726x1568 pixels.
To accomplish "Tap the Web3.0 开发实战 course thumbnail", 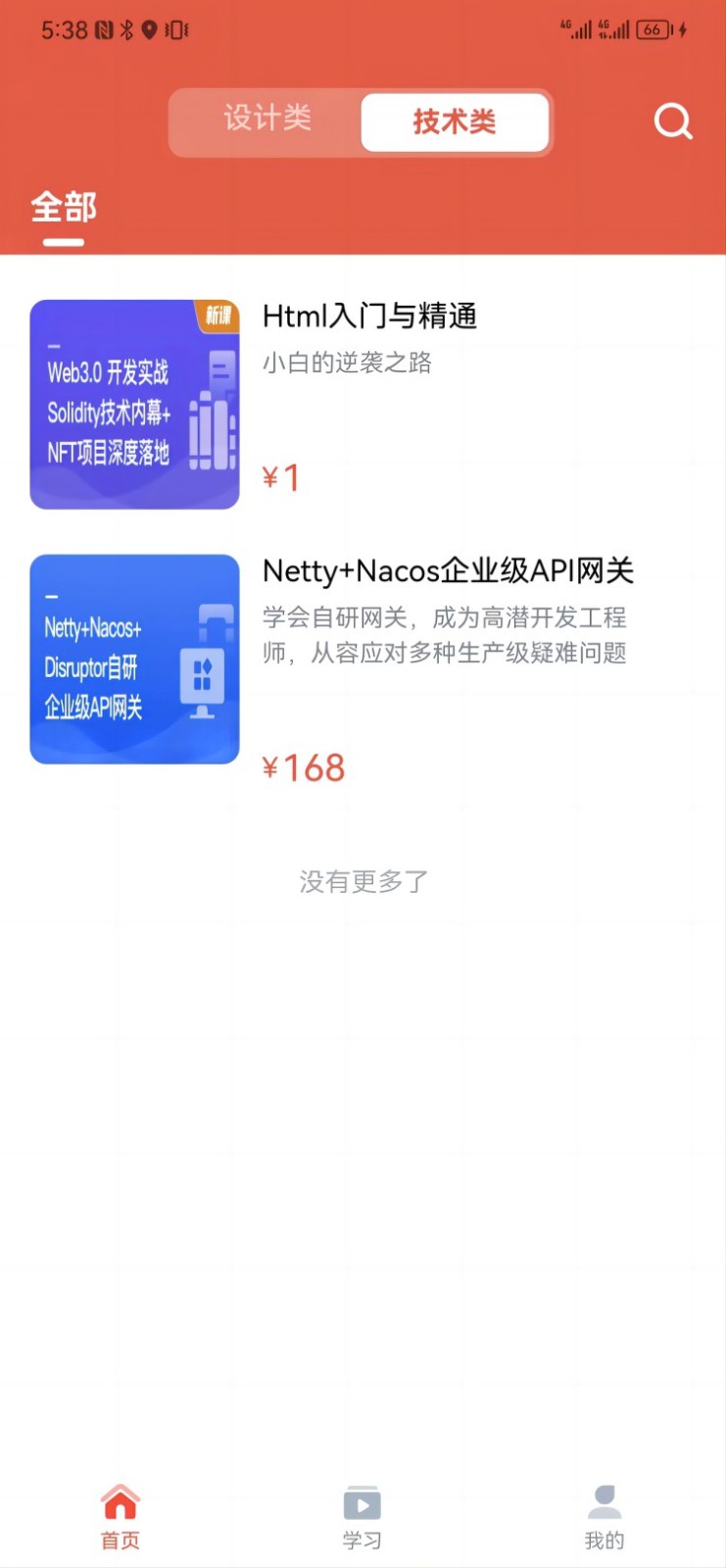I will pyautogui.click(x=134, y=403).
